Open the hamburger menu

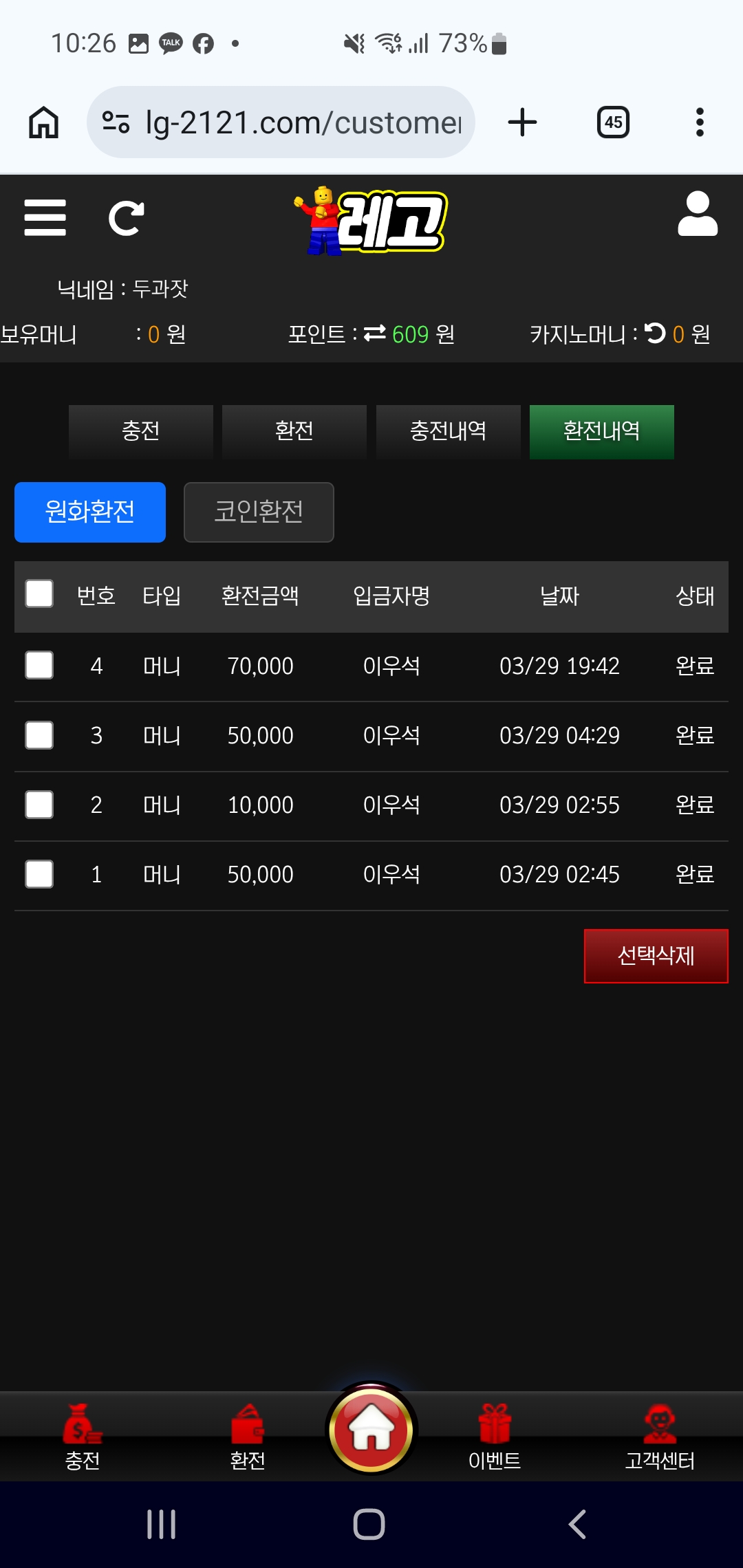tap(45, 218)
